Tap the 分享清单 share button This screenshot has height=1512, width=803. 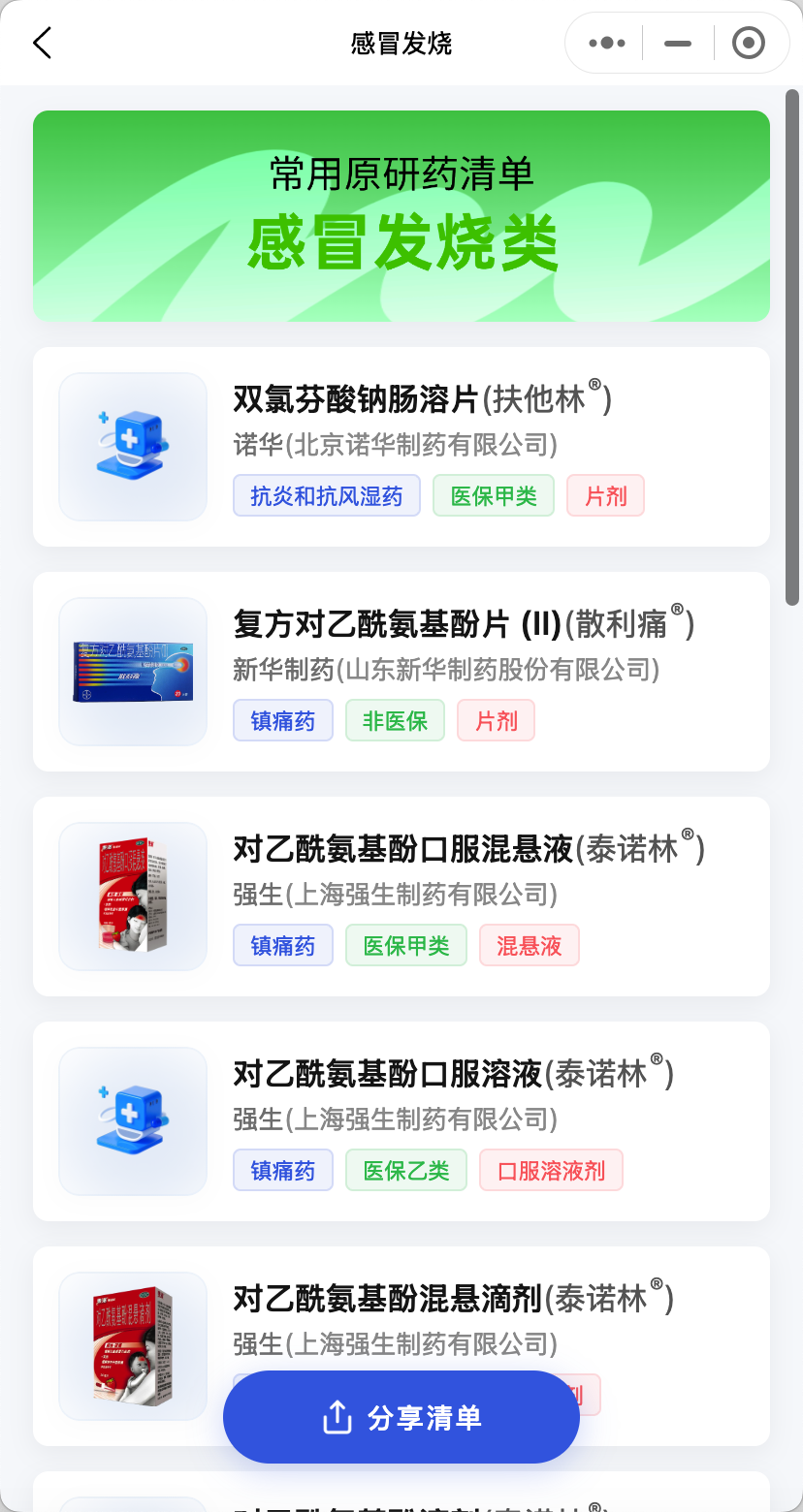click(401, 1418)
